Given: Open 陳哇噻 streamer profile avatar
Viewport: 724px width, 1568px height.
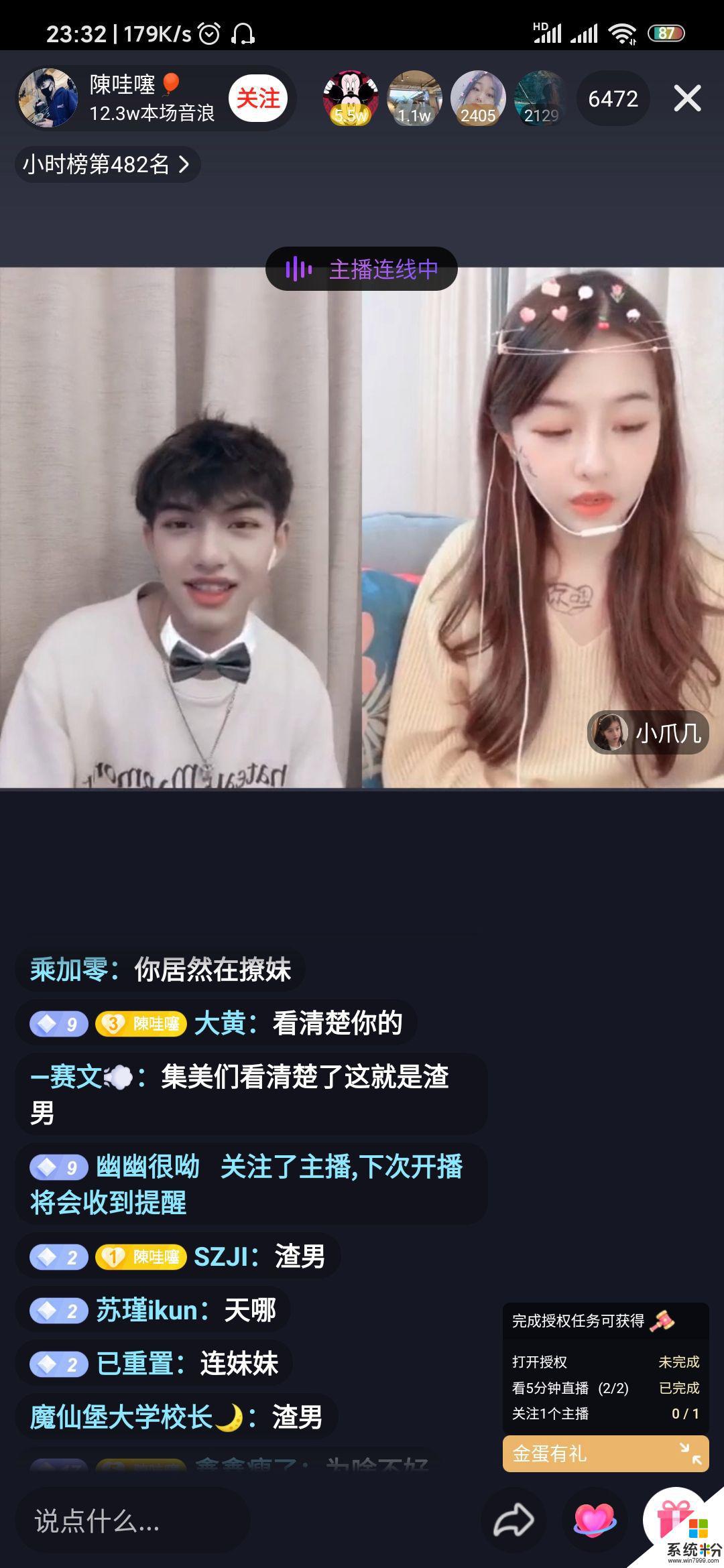Looking at the screenshot, I should (48, 98).
